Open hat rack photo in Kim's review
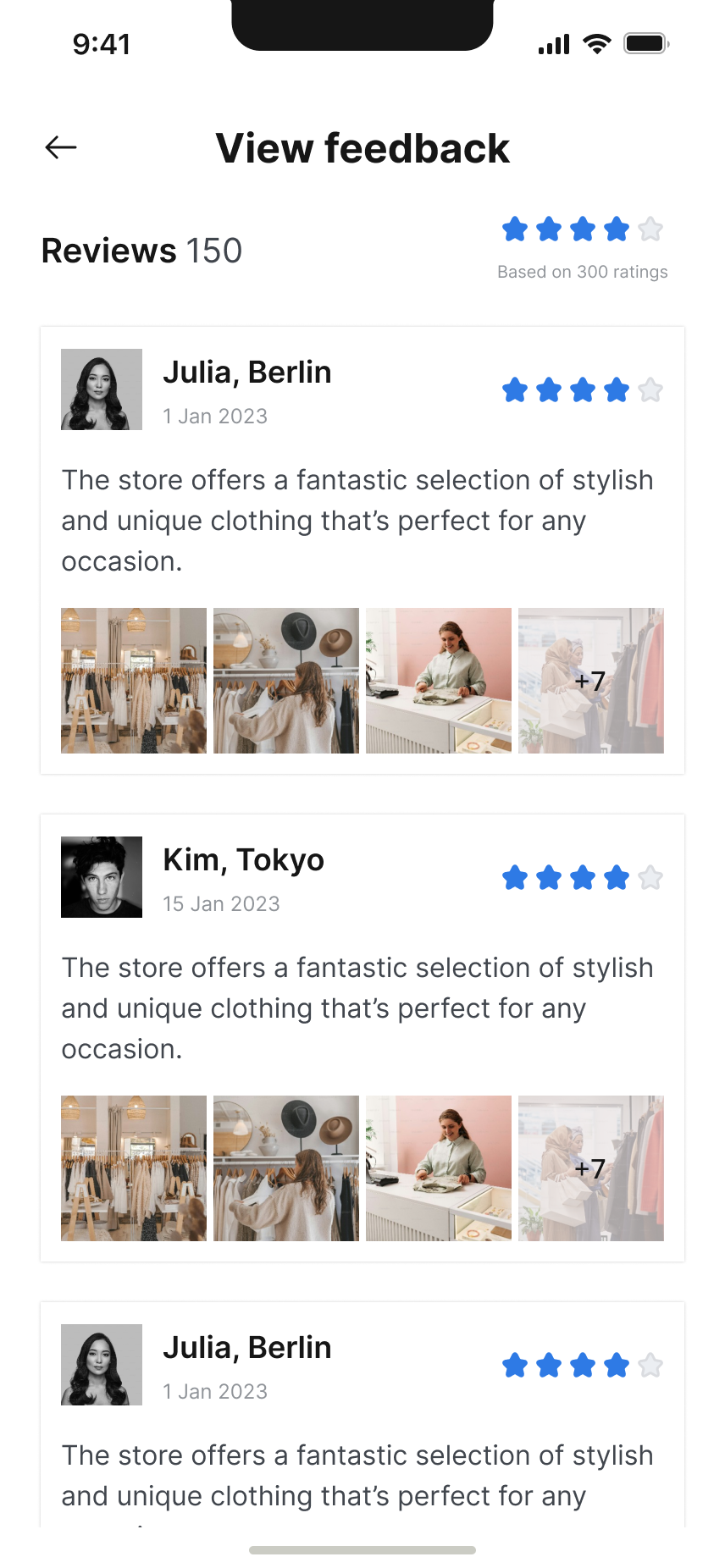Screen dimensions: 725x1568 286,1168
